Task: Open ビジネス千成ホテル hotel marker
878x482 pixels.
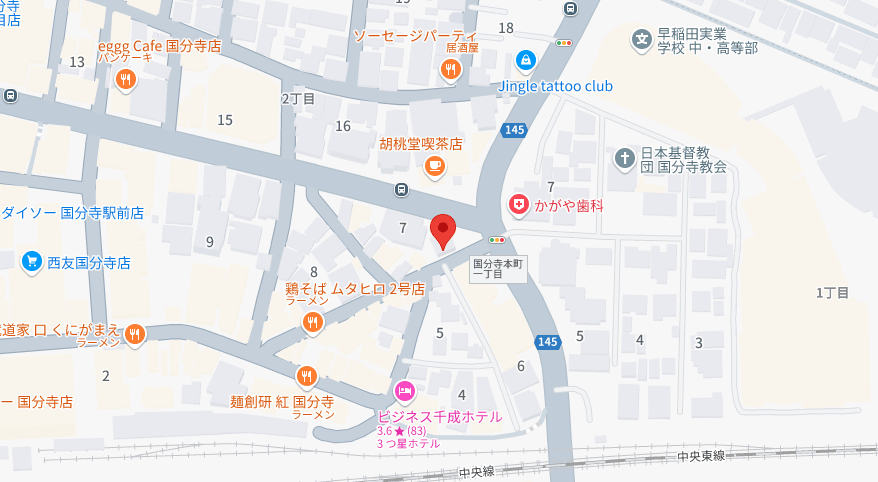Action: pyautogui.click(x=404, y=391)
